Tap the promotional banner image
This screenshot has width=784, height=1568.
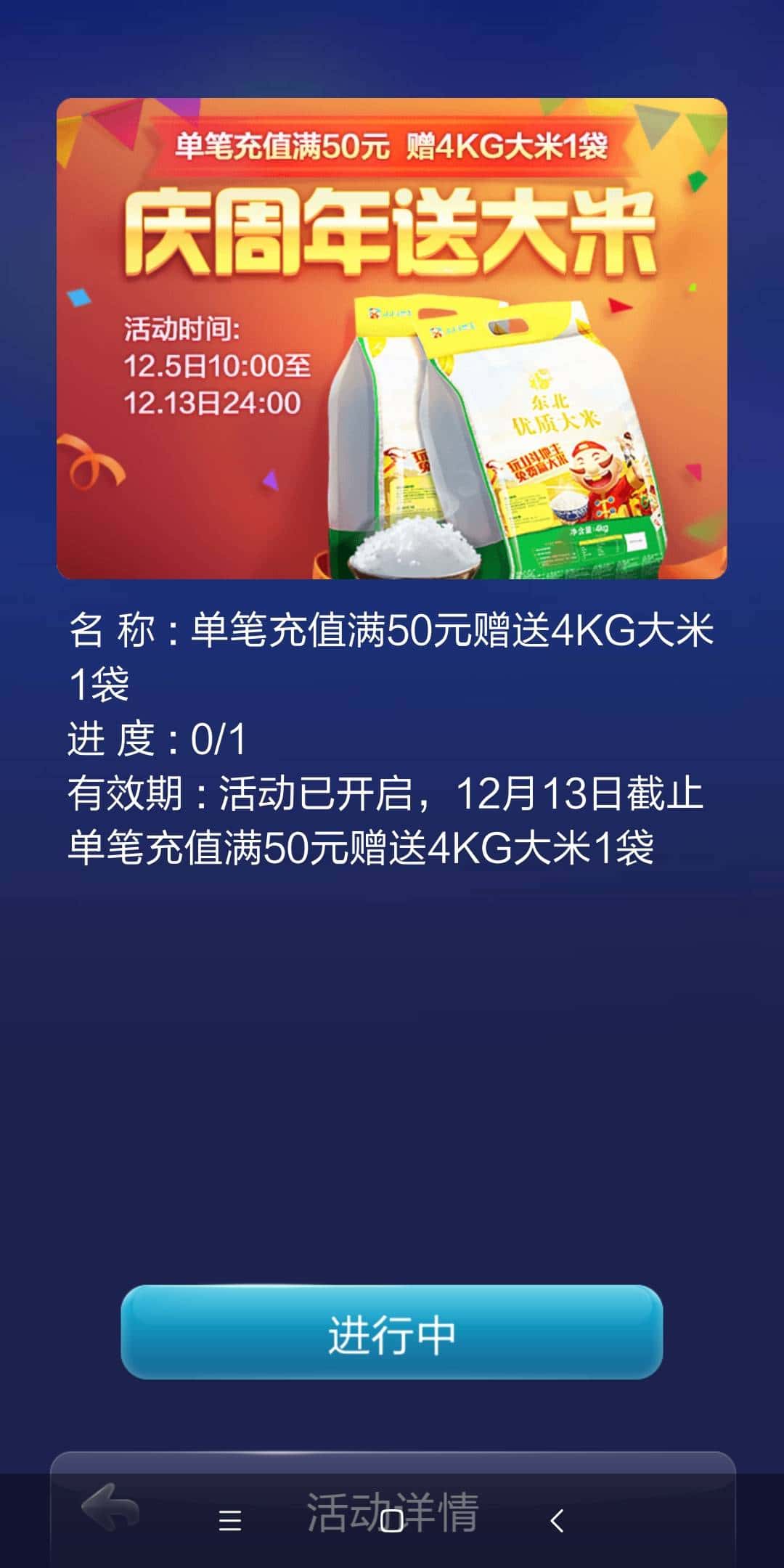(x=392, y=341)
